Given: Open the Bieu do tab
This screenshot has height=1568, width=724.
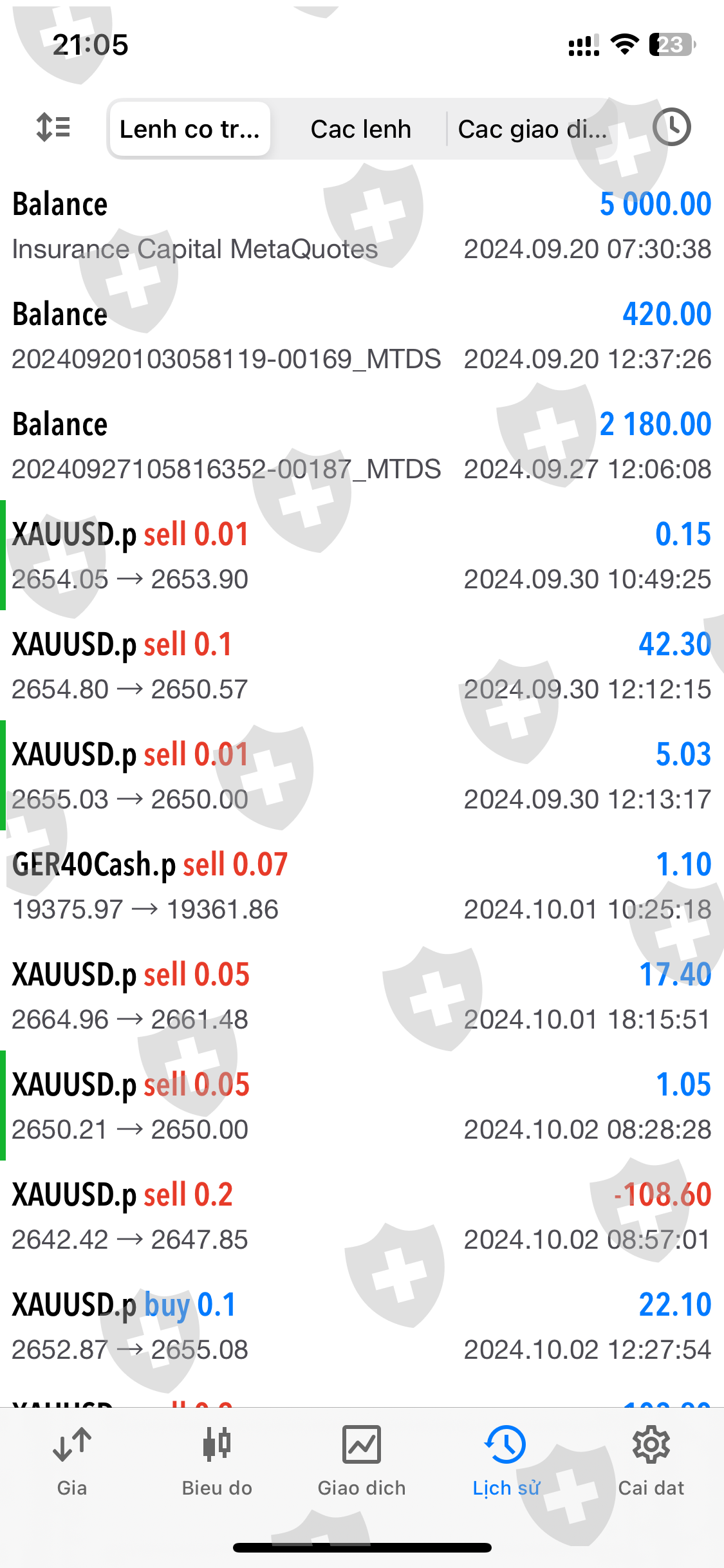Looking at the screenshot, I should [x=217, y=1461].
